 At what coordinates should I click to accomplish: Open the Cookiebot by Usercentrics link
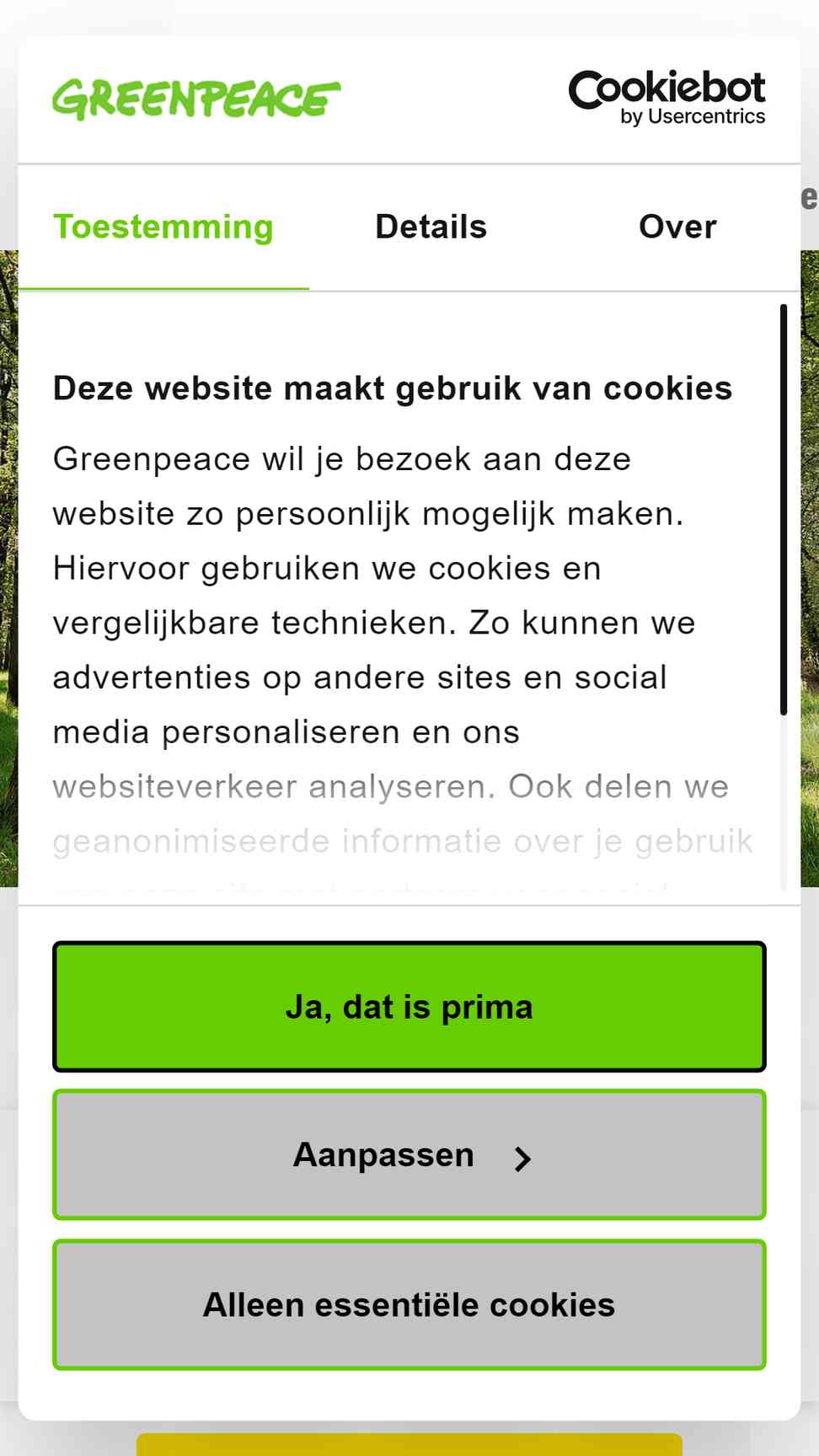coord(666,98)
